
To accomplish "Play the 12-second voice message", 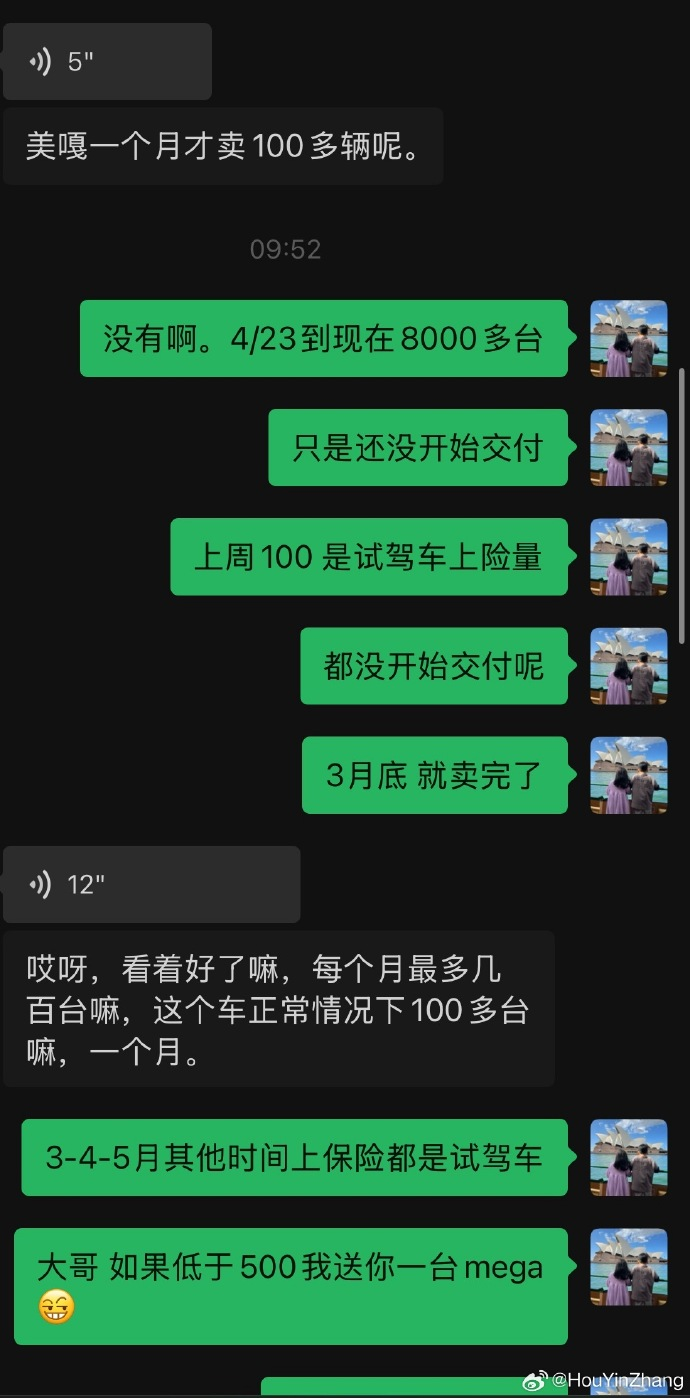I will point(151,885).
